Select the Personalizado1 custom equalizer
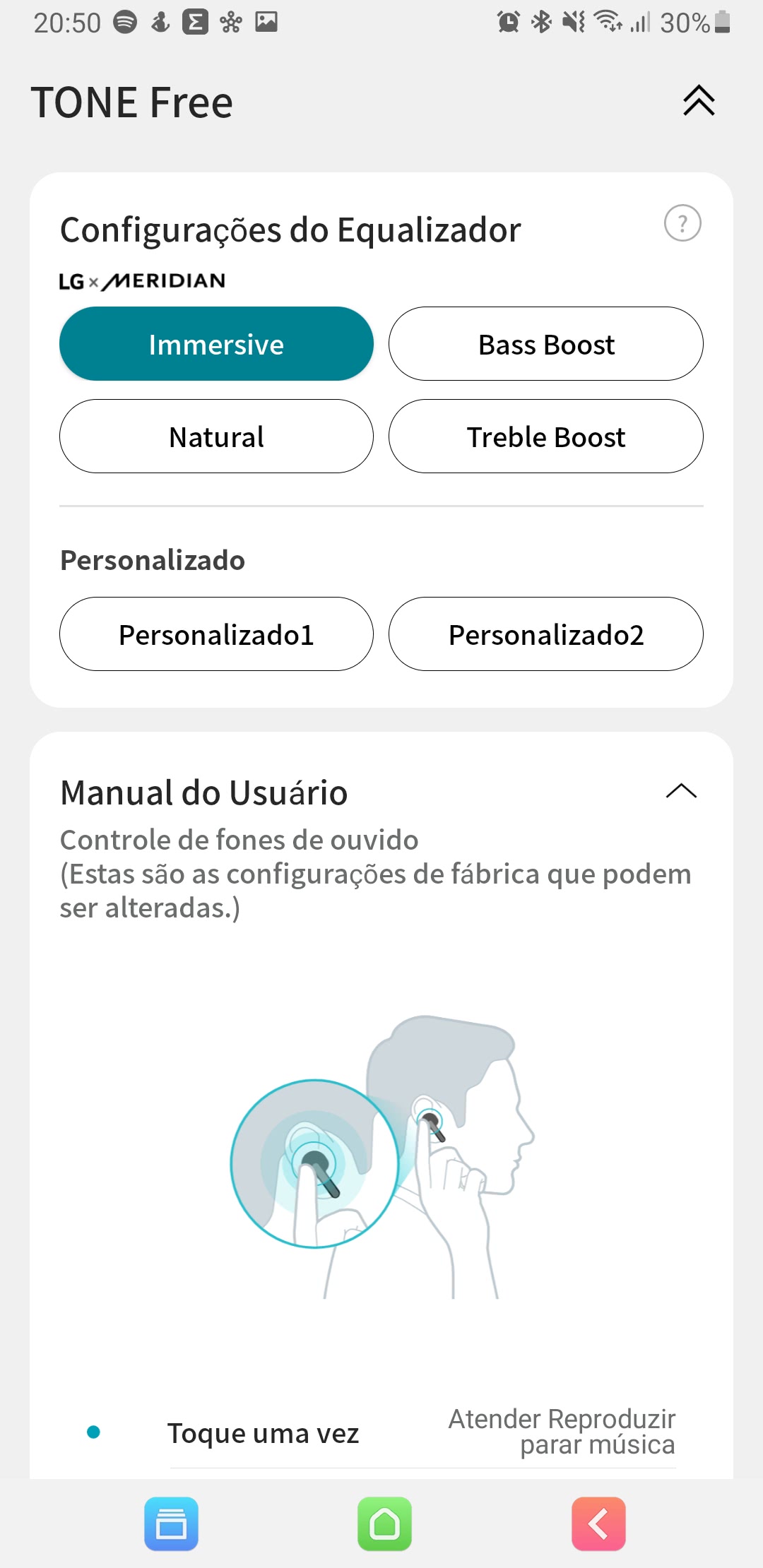This screenshot has width=763, height=1568. click(216, 634)
